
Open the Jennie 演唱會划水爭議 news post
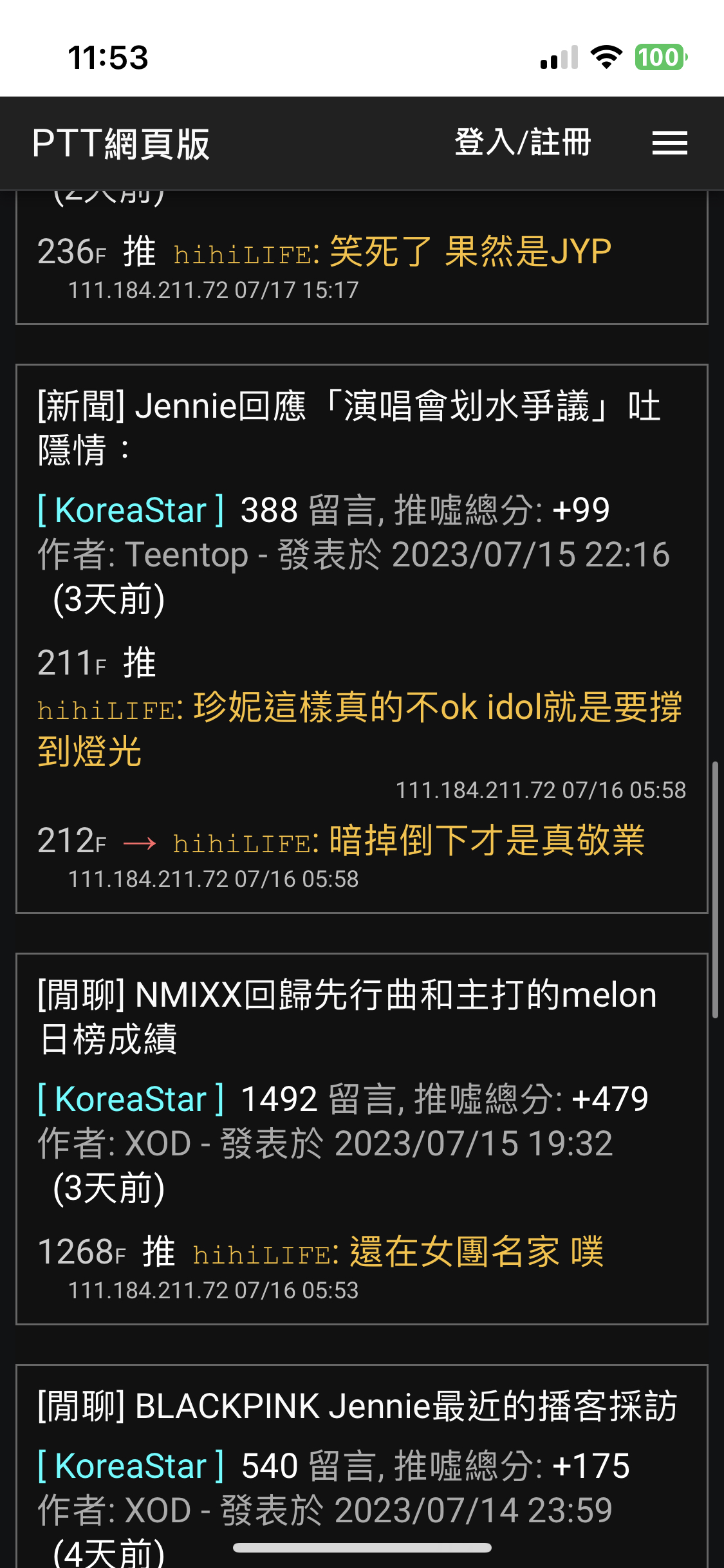pos(349,427)
